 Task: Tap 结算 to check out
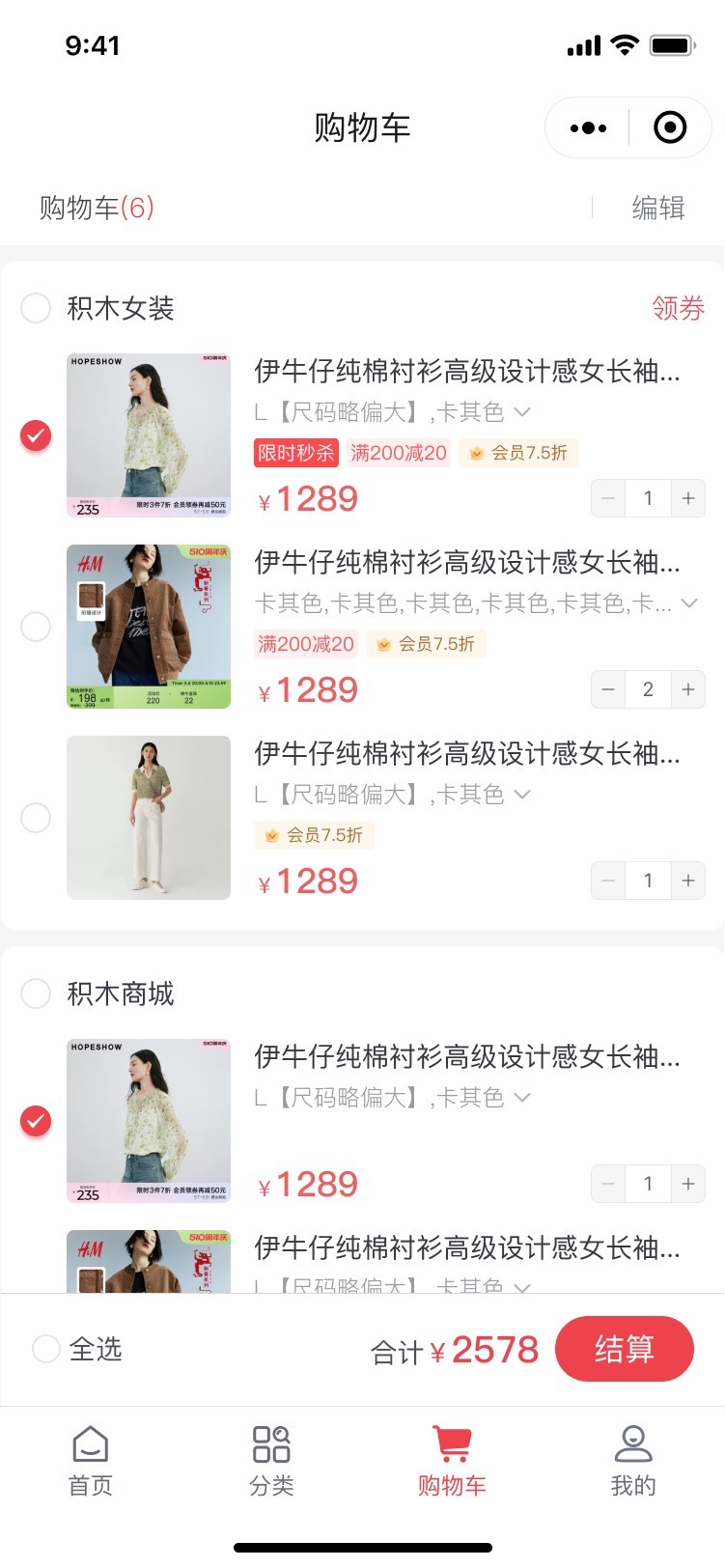pos(624,1349)
